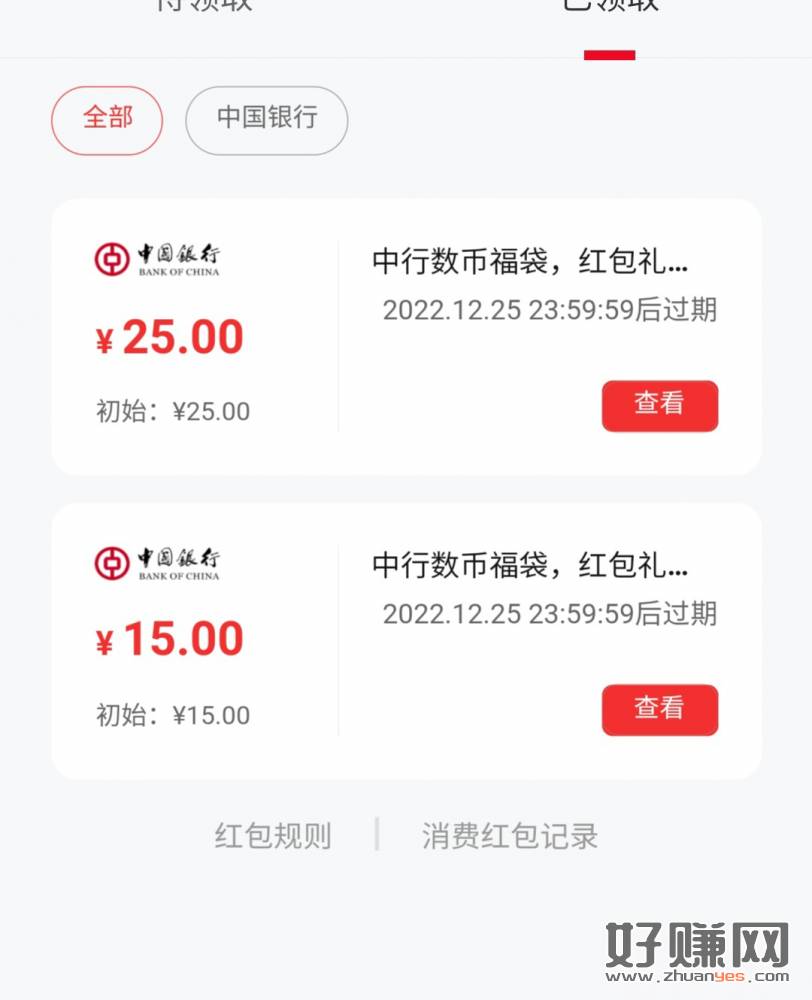
Task: Filter red packets by 中国银行
Action: click(267, 120)
